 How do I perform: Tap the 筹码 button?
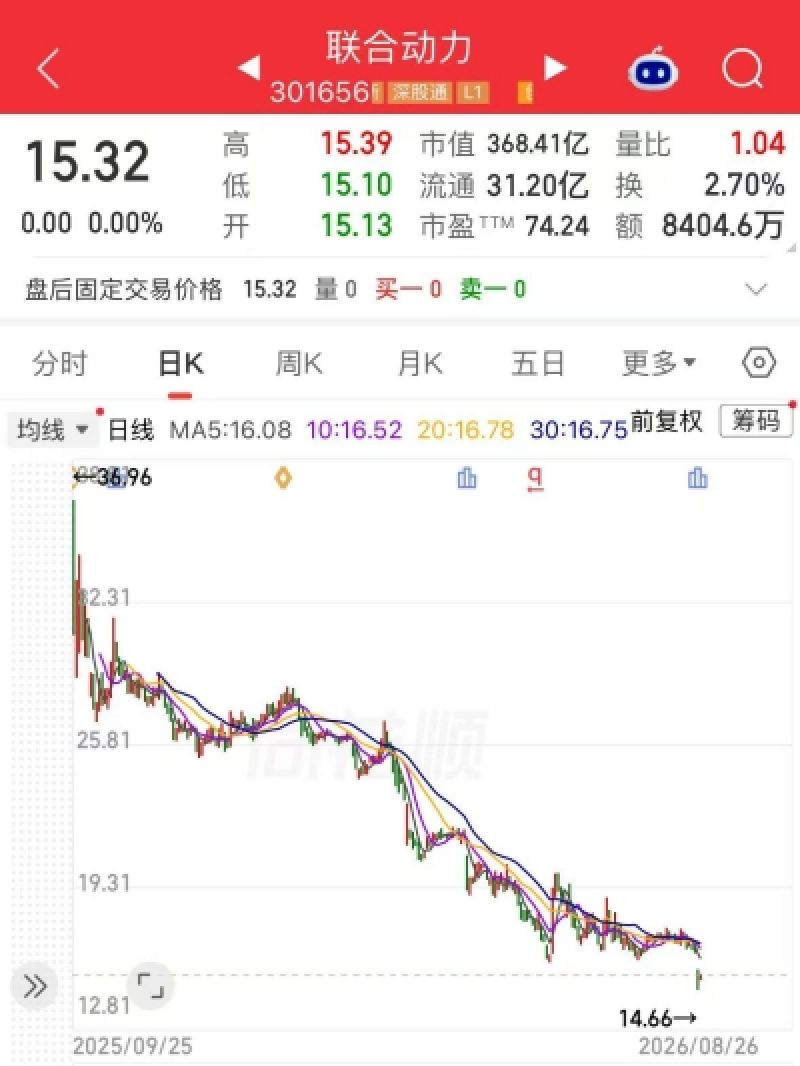click(x=755, y=421)
